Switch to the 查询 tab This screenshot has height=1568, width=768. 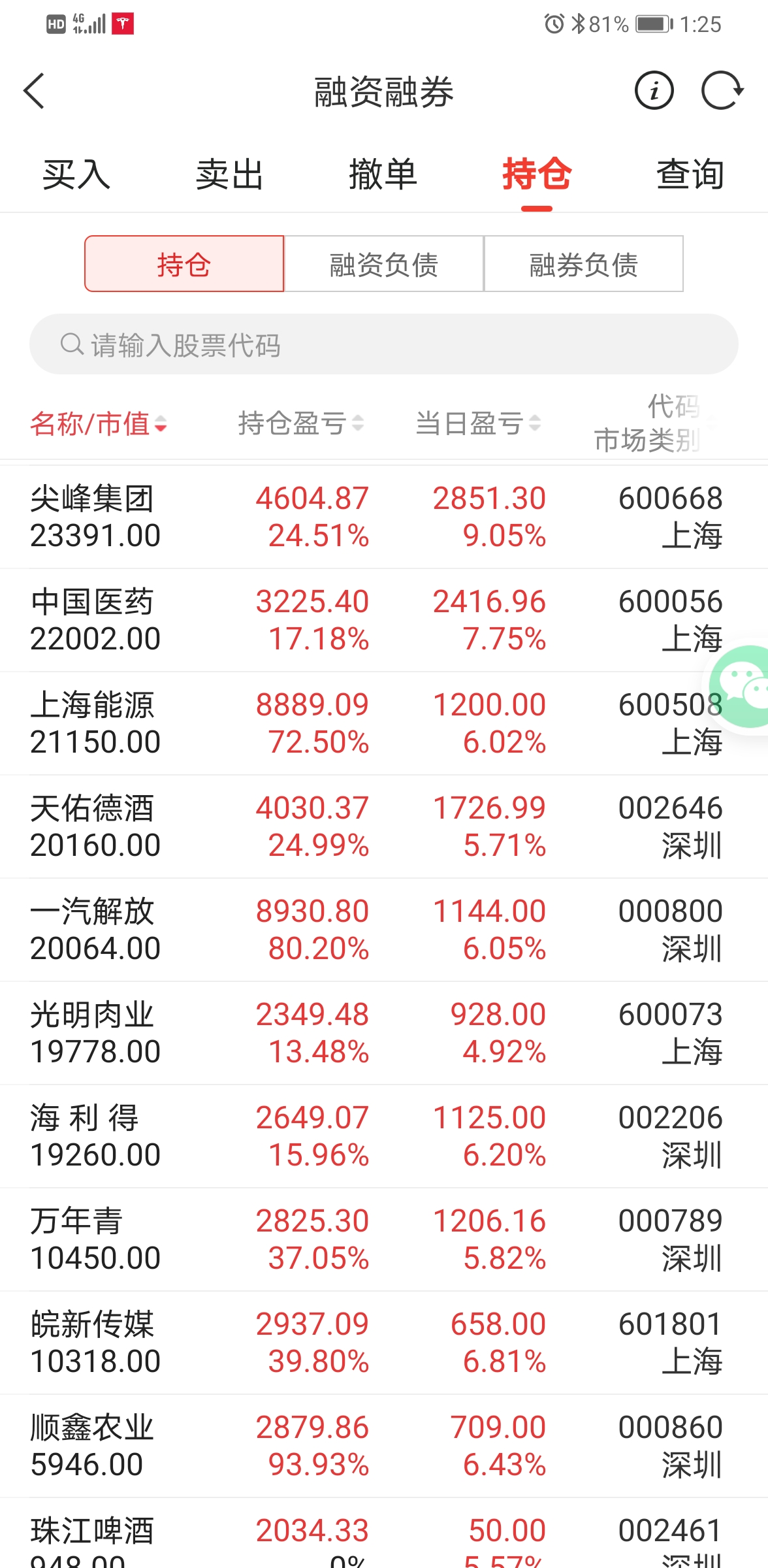tap(690, 175)
